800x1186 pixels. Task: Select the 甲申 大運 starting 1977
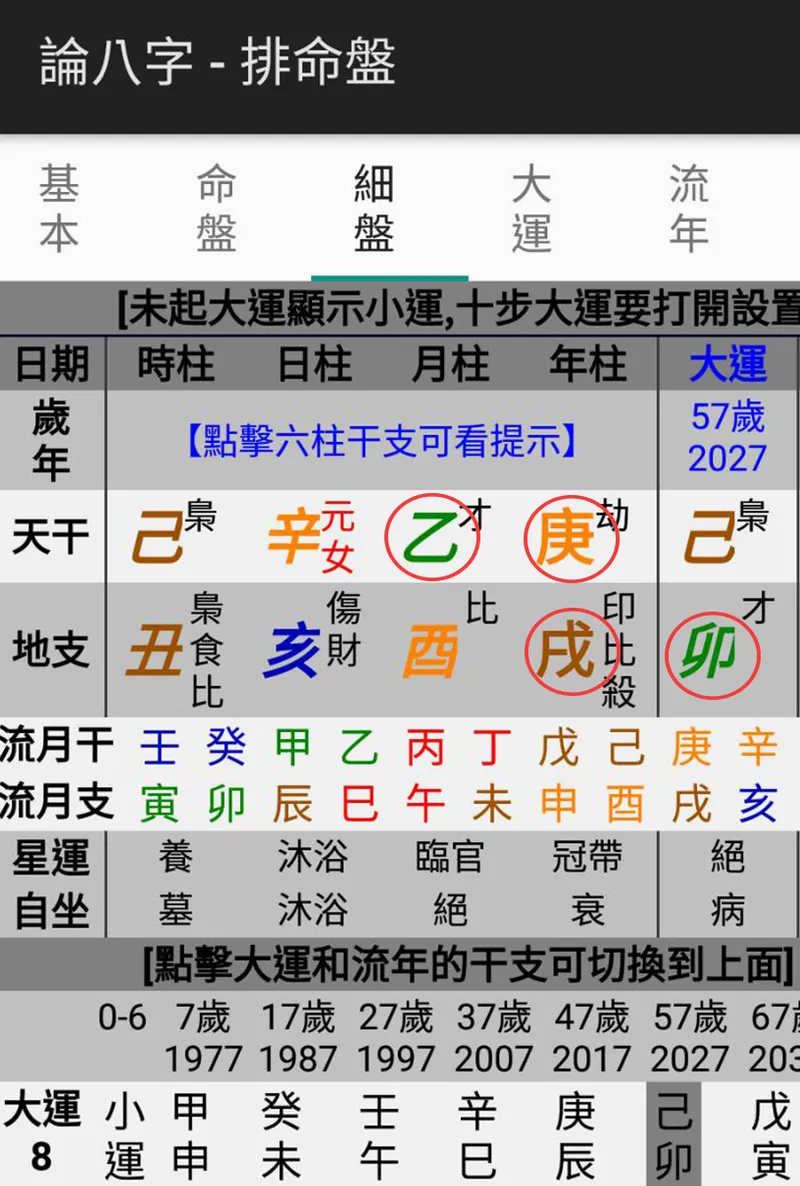point(190,1136)
